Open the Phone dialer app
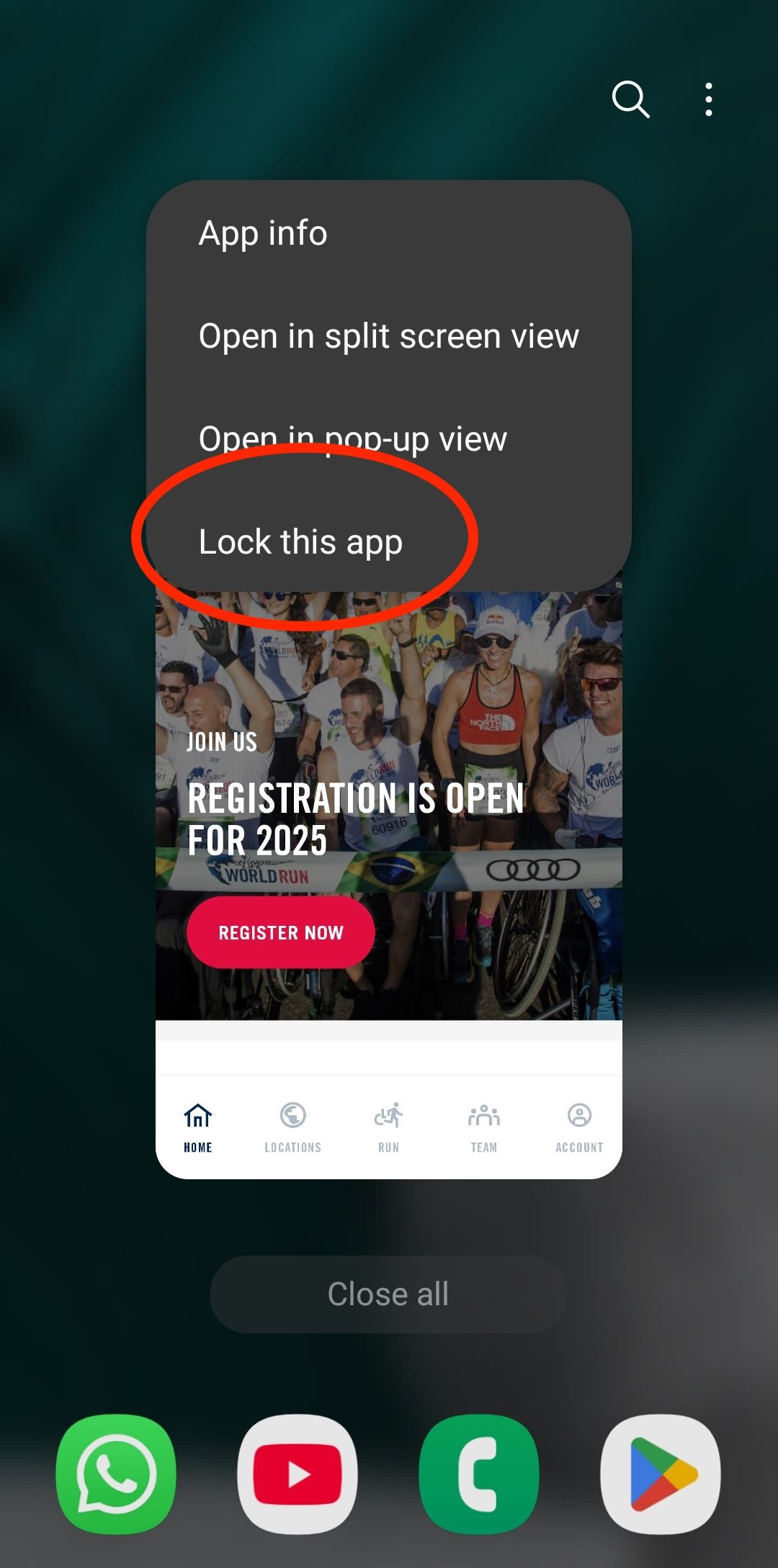 [479, 1474]
